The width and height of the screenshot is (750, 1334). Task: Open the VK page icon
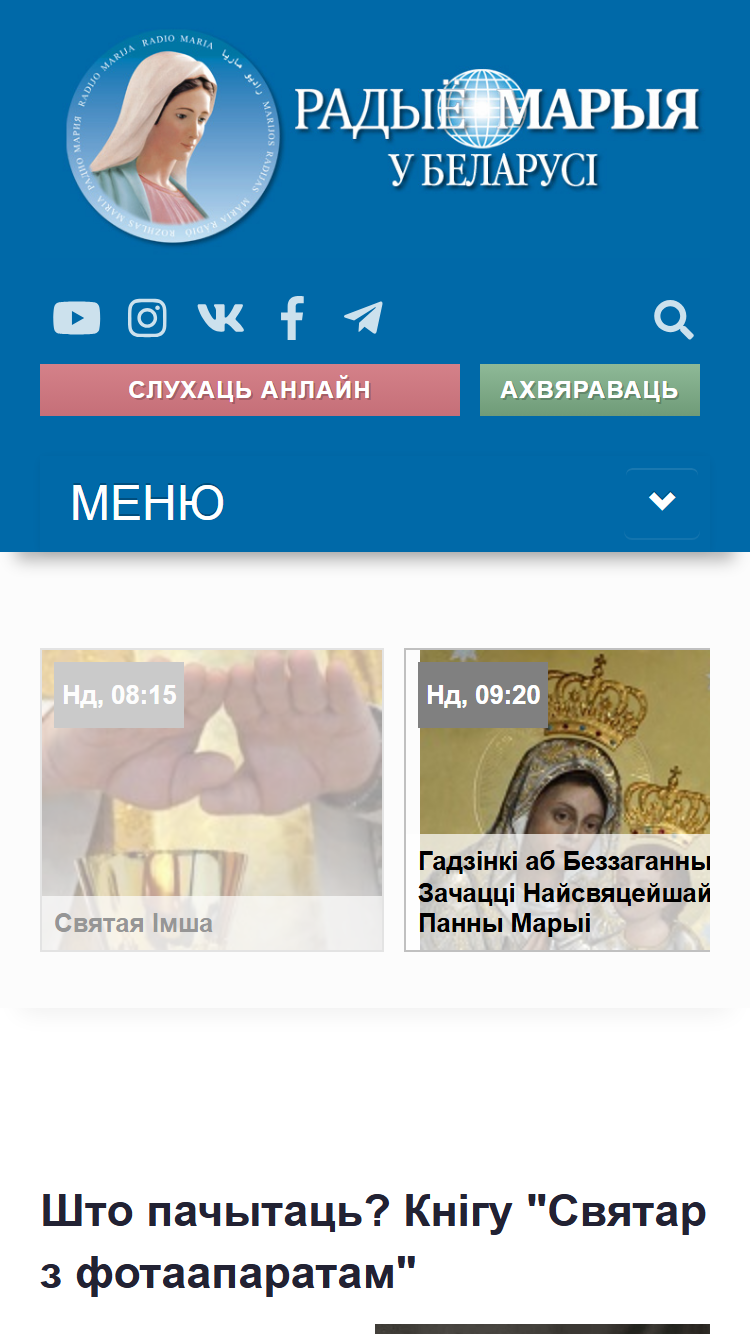[220, 318]
